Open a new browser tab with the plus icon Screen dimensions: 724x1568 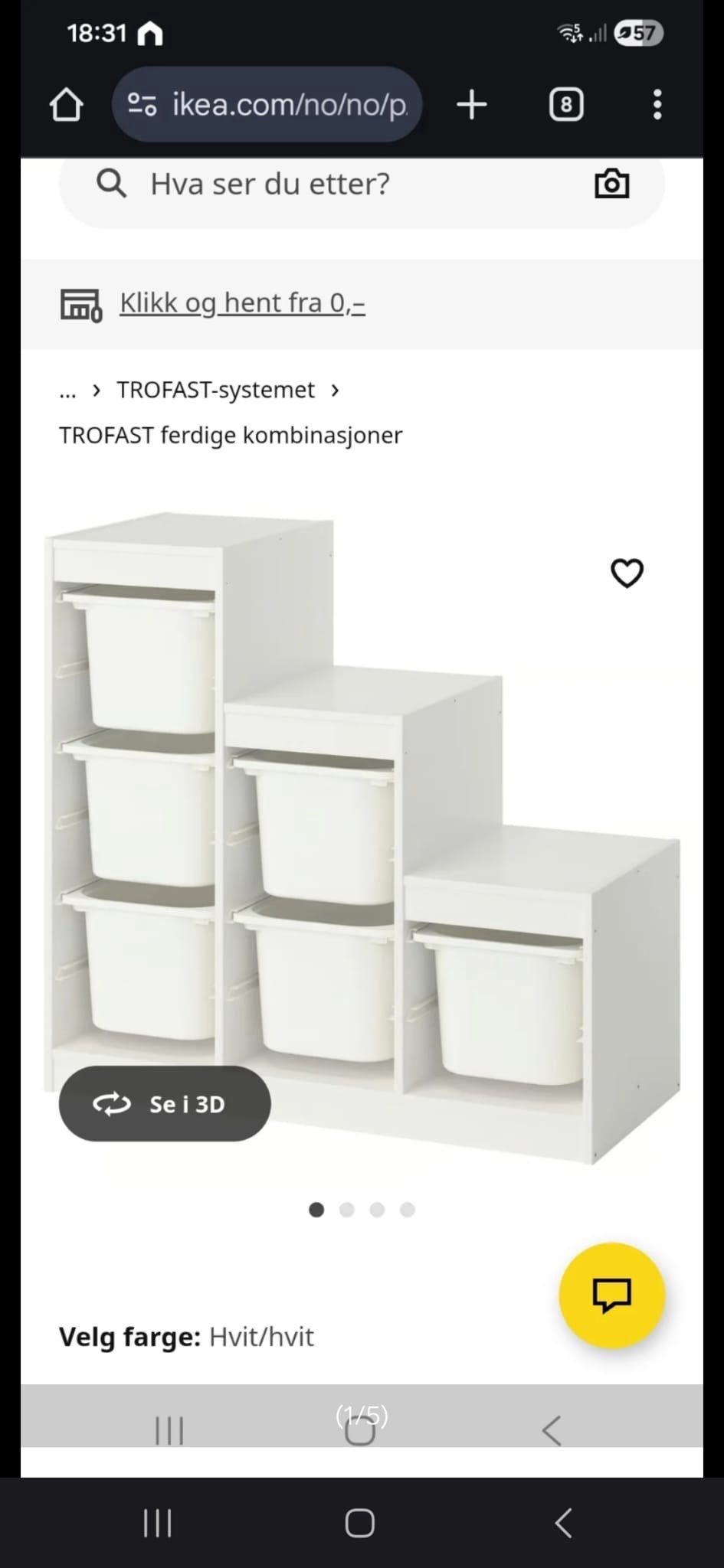[x=470, y=104]
